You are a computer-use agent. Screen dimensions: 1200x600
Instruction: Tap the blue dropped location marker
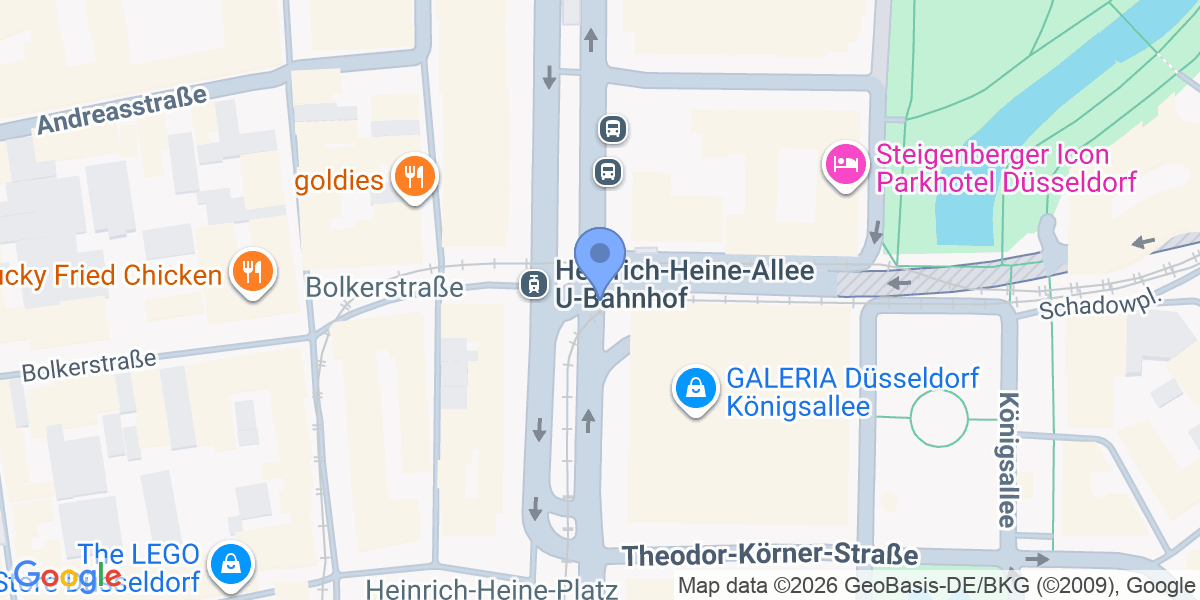[x=600, y=256]
